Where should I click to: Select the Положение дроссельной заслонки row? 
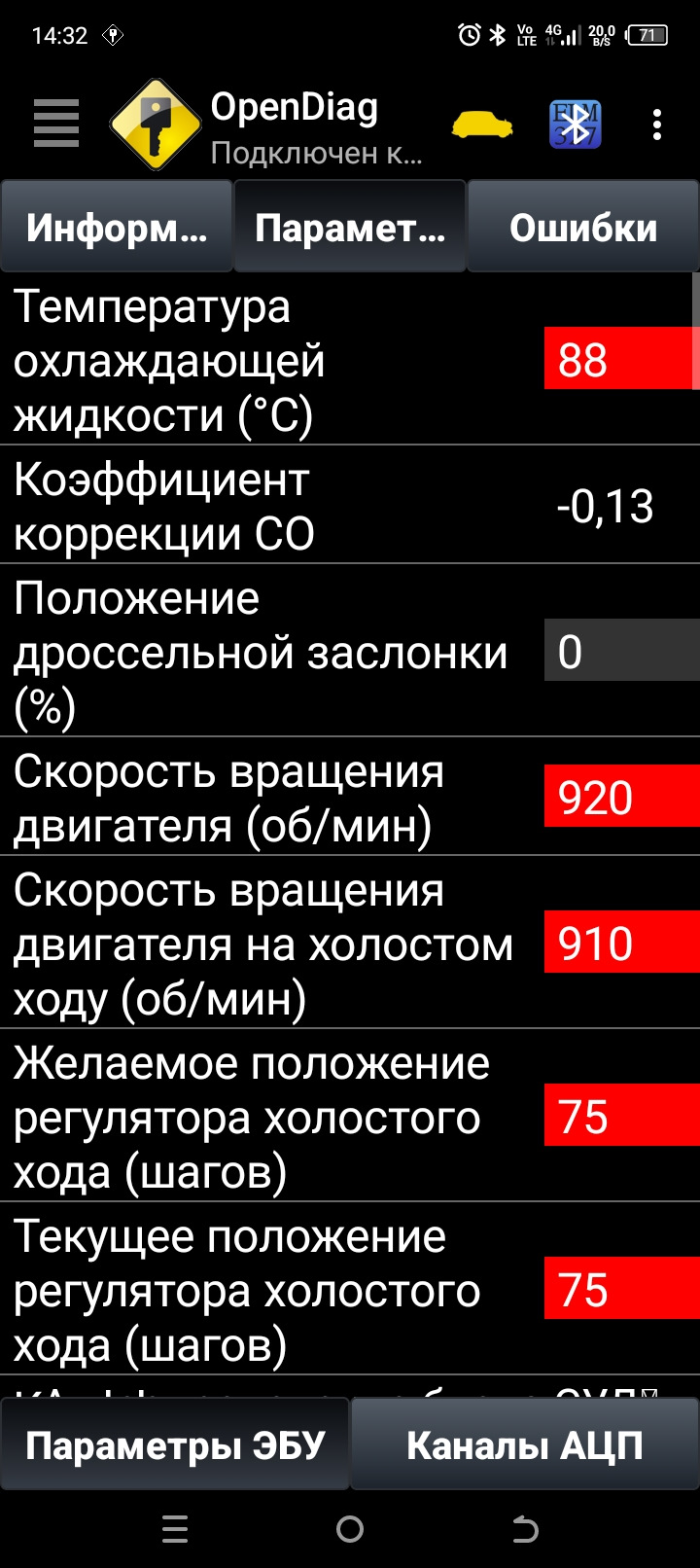point(350,652)
